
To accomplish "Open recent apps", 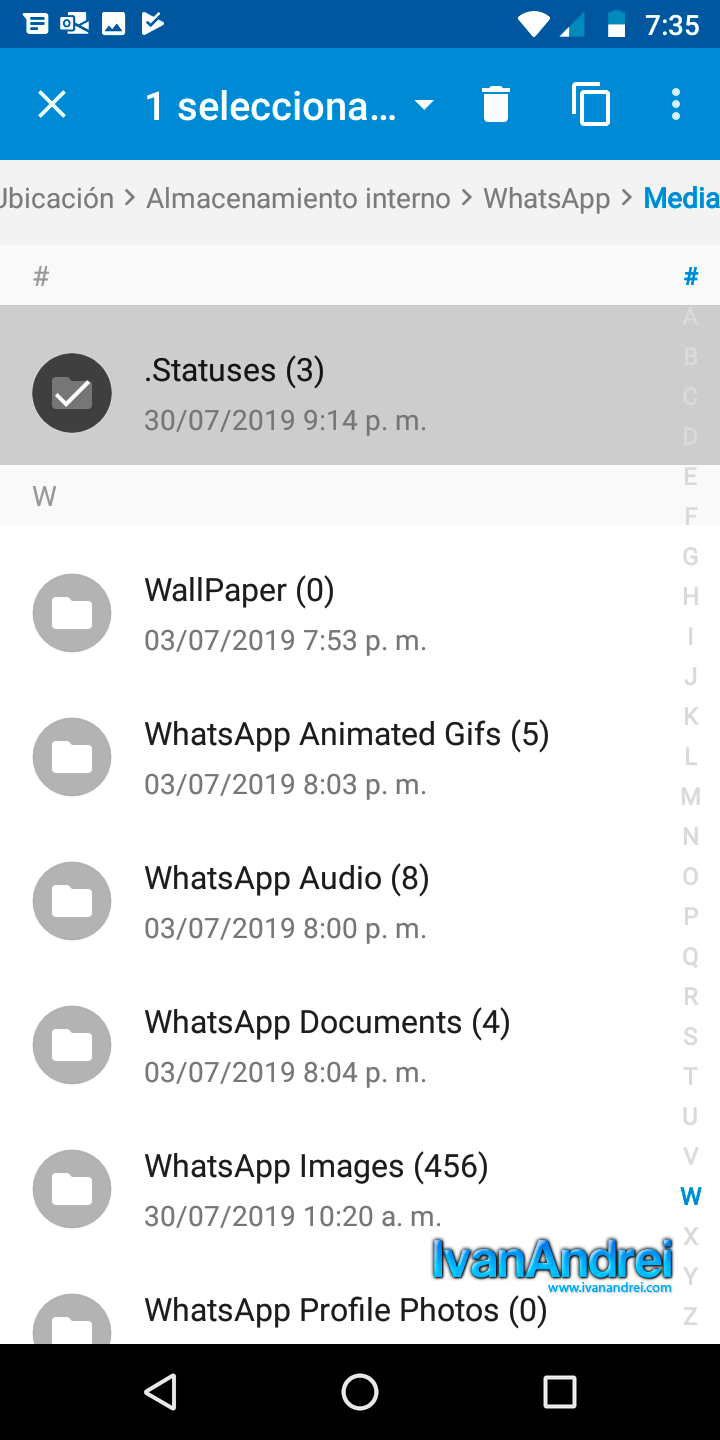I will click(559, 1391).
